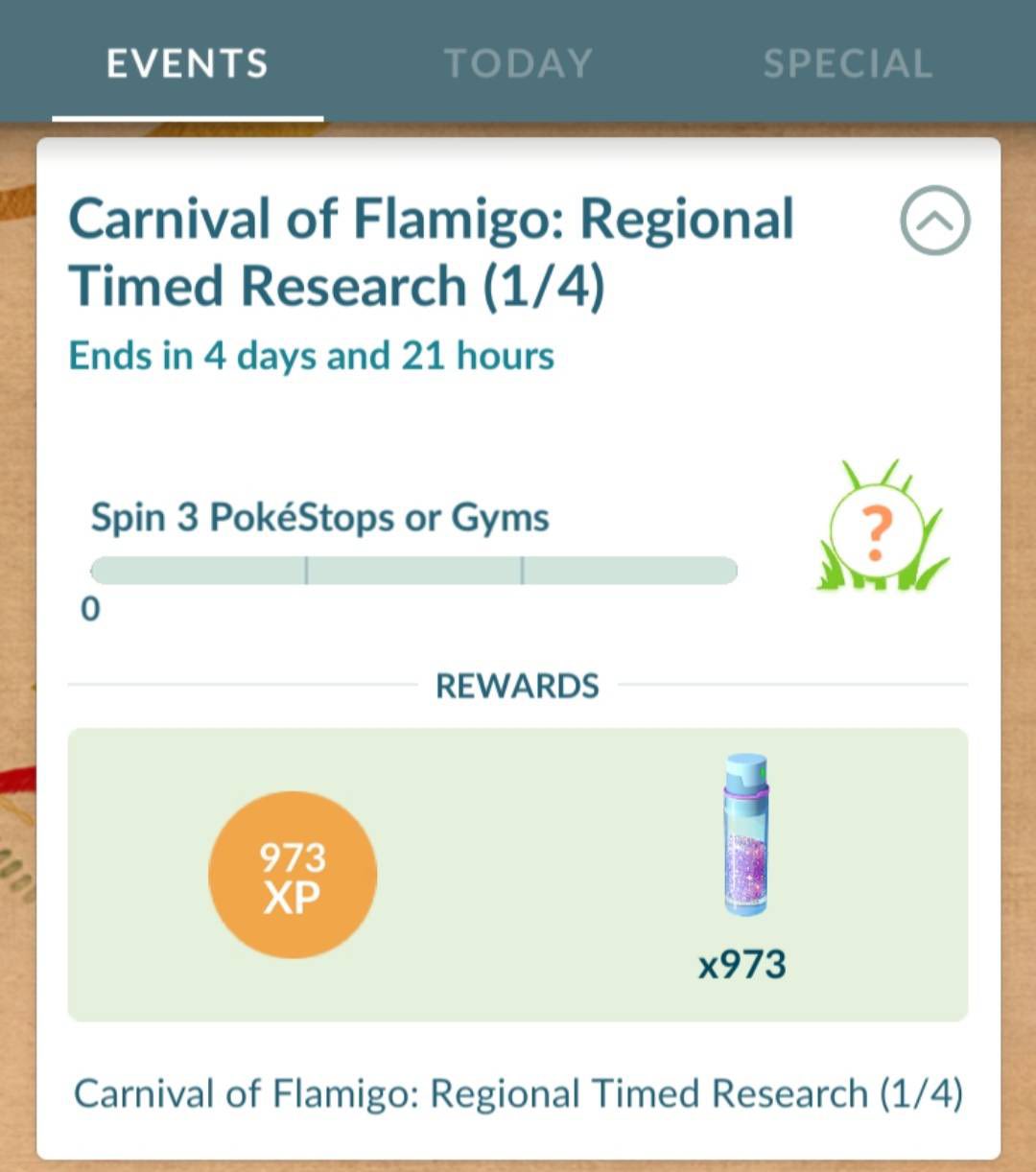The height and width of the screenshot is (1172, 1036).
Task: Switch to the Special tab
Action: point(847,64)
